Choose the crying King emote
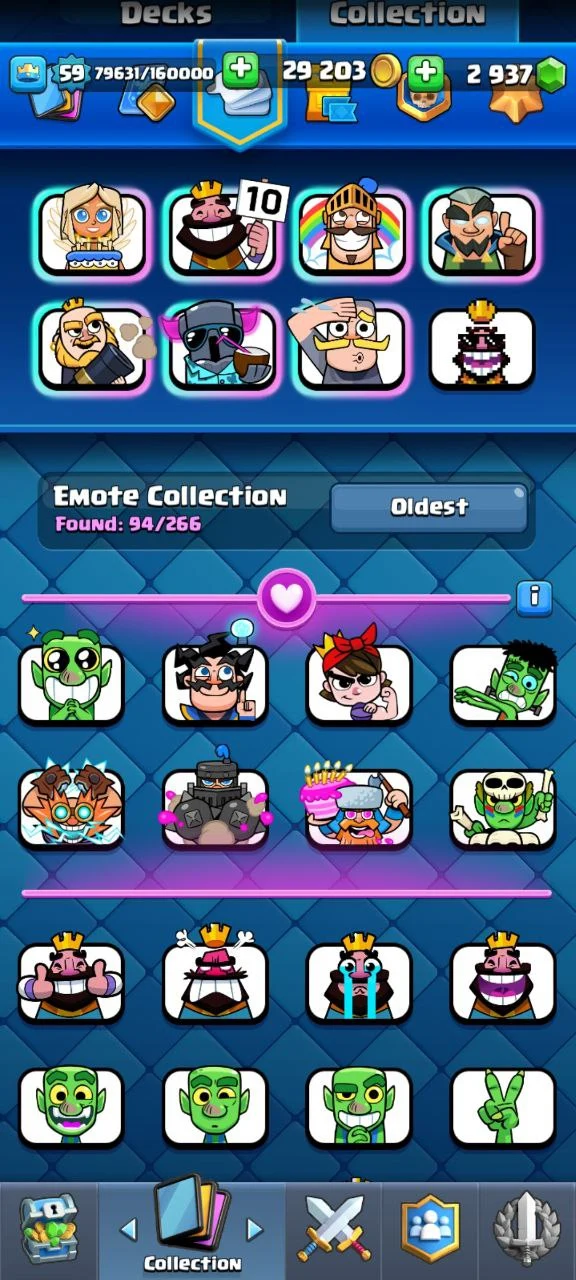This screenshot has width=576, height=1280. (359, 981)
